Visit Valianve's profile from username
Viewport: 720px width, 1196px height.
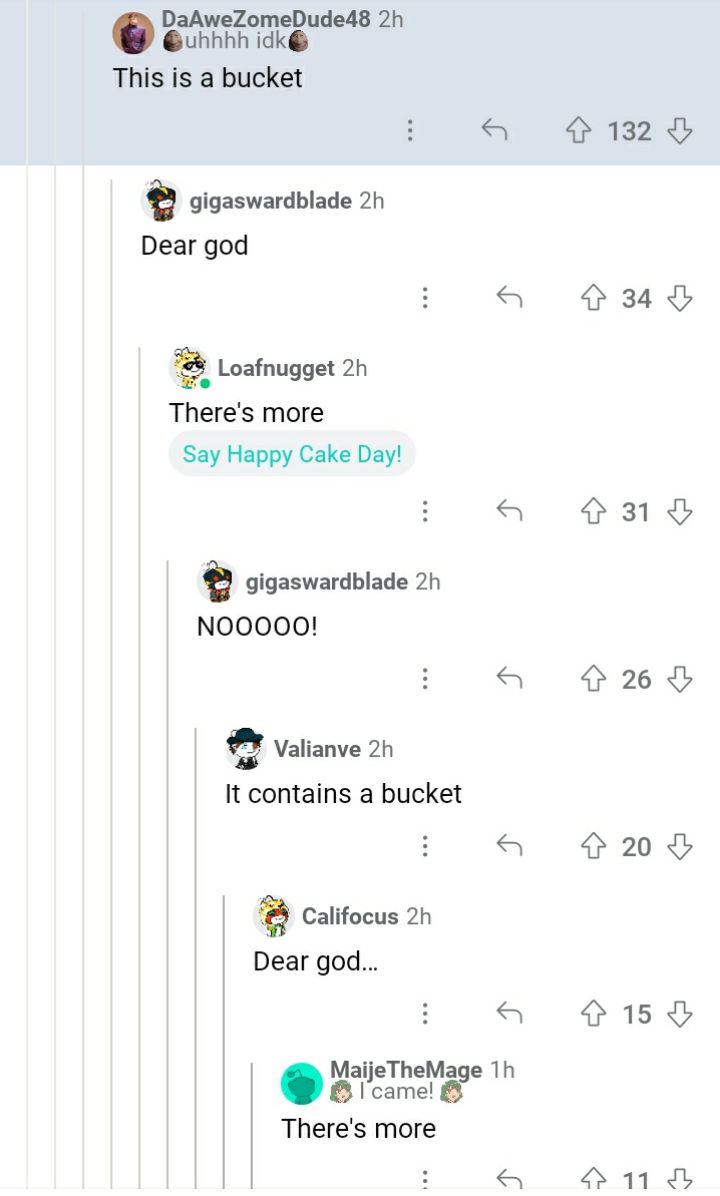coord(317,749)
